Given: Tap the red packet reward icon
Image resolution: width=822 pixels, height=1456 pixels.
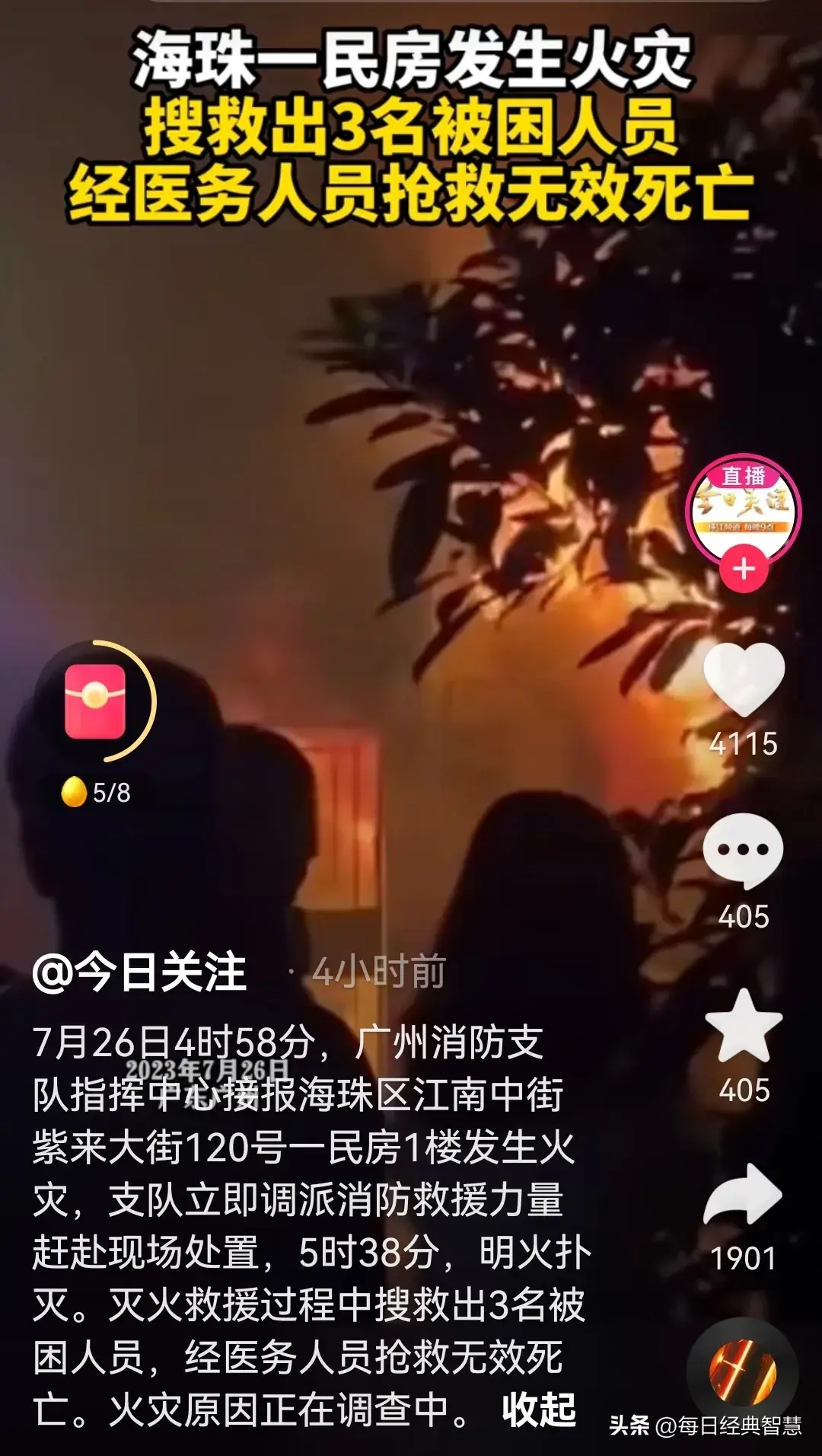Looking at the screenshot, I should [95, 701].
